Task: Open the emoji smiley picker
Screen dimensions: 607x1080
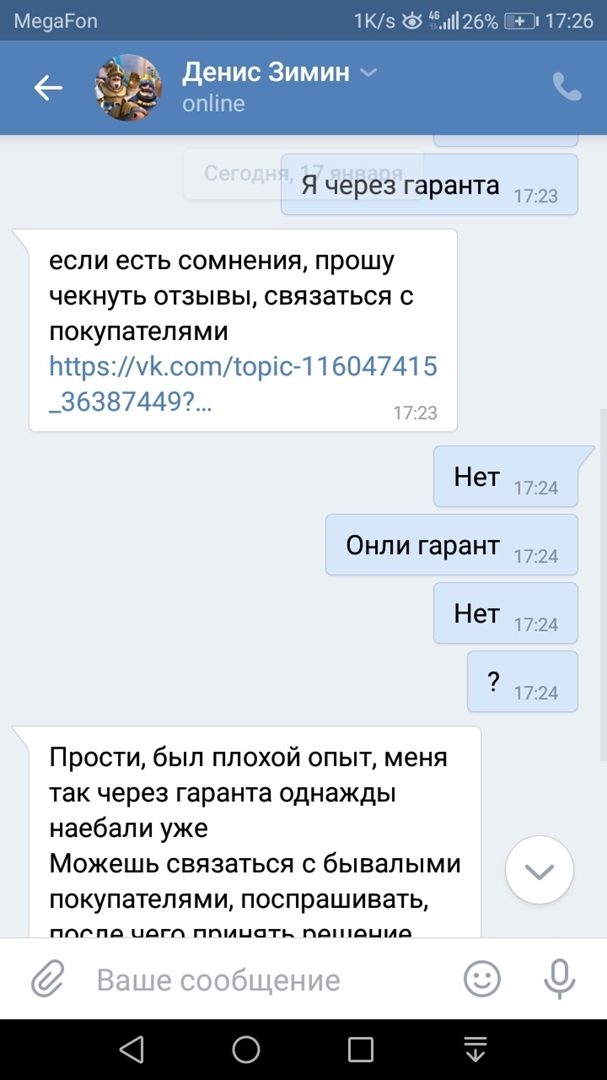Action: point(482,979)
